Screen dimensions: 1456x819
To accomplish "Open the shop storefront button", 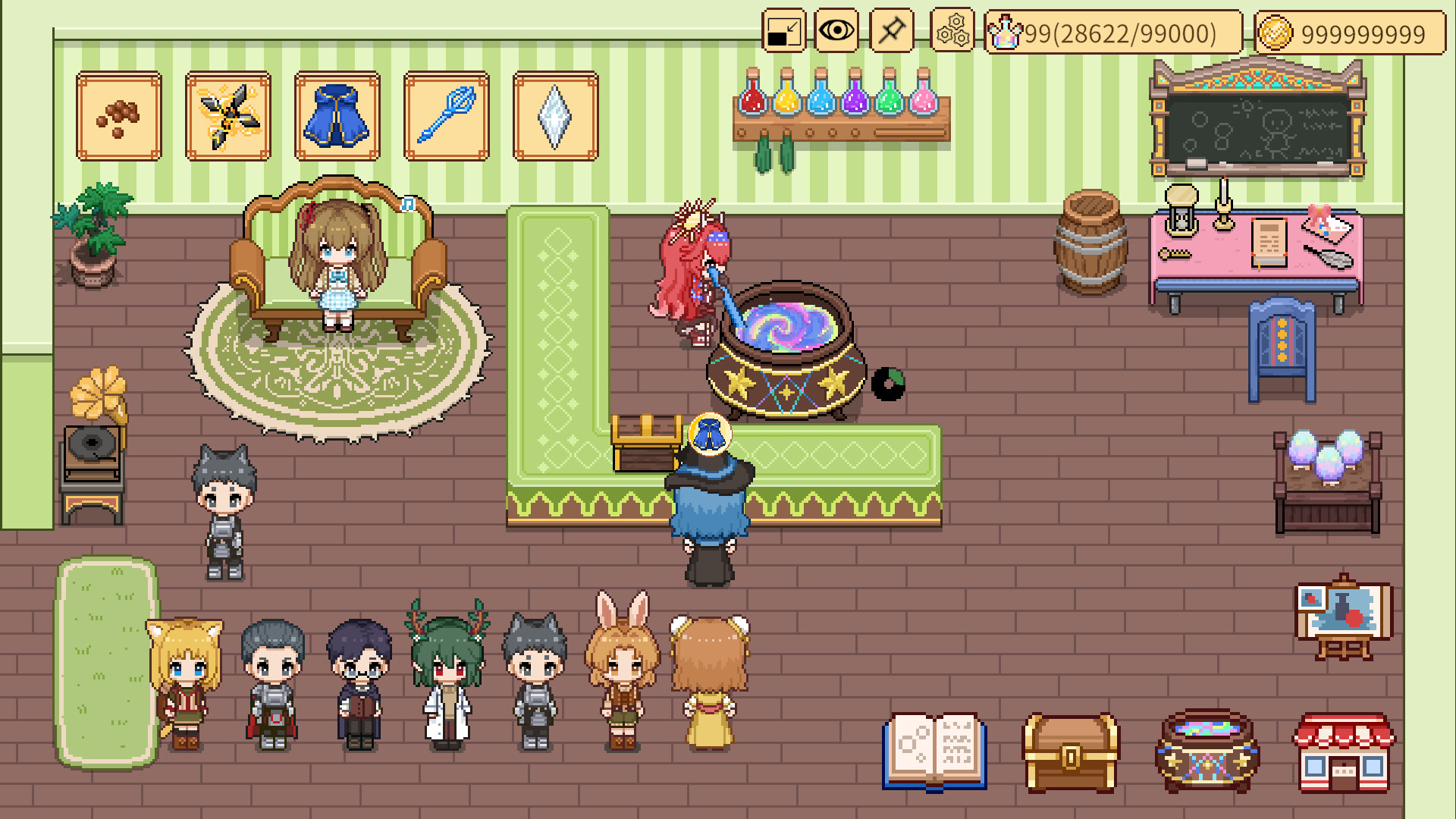I will 1343,752.
